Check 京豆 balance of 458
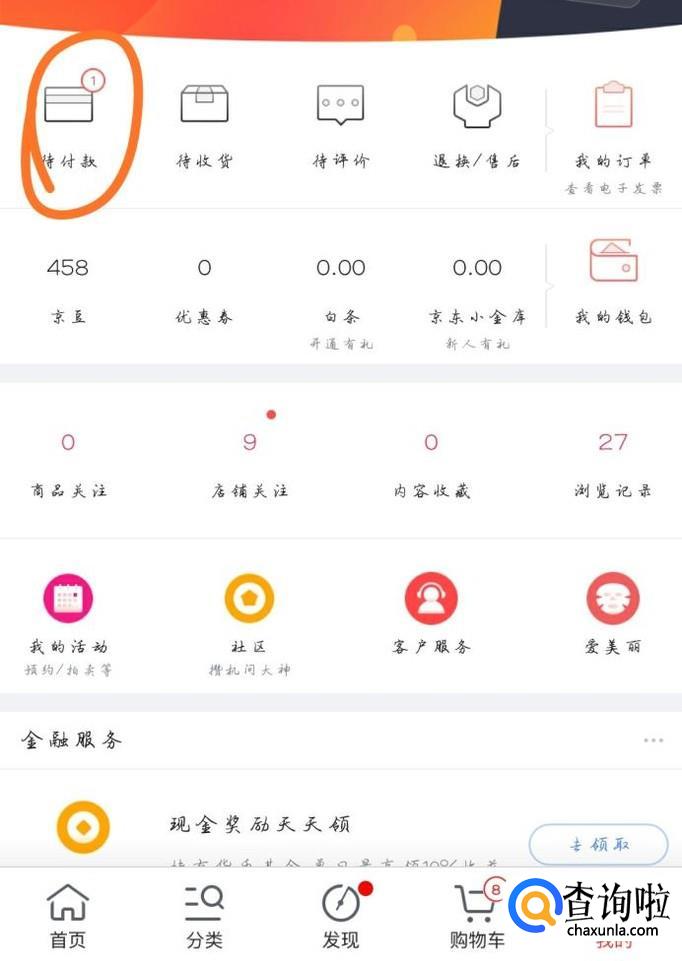 point(68,289)
